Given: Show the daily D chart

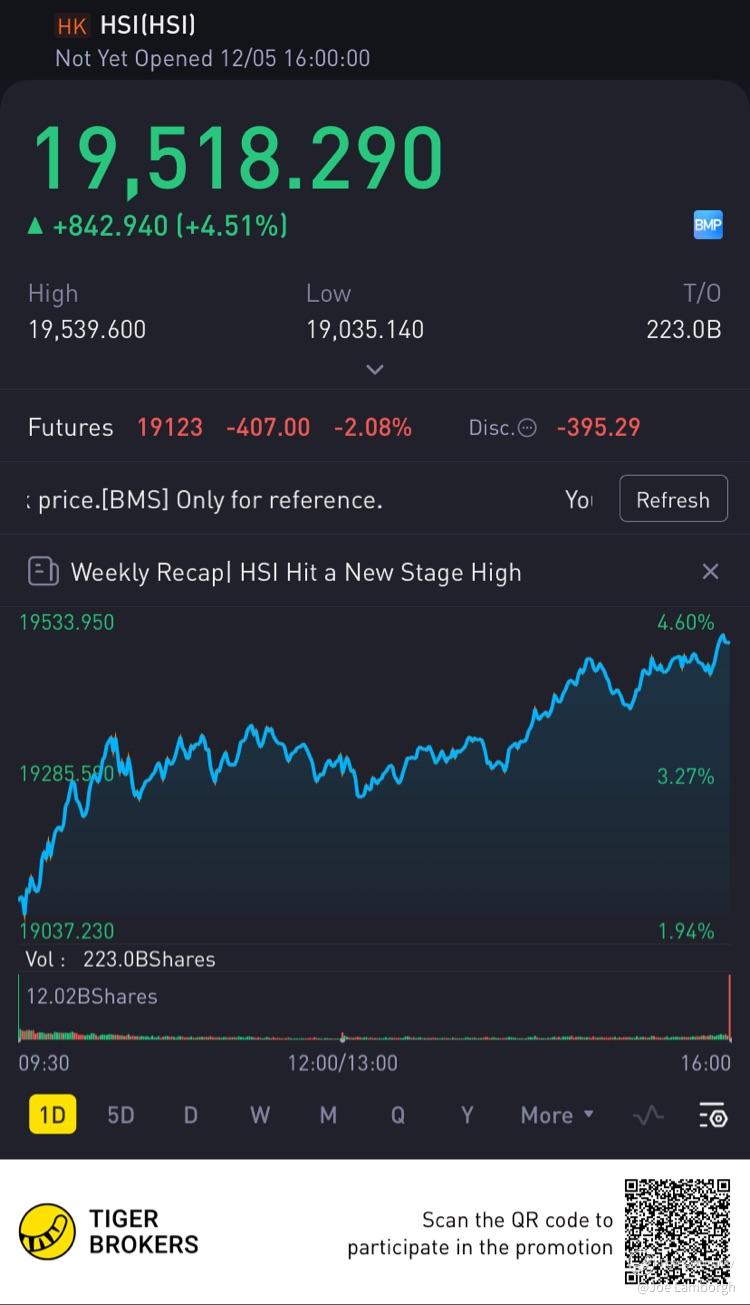Looking at the screenshot, I should pos(190,1115).
